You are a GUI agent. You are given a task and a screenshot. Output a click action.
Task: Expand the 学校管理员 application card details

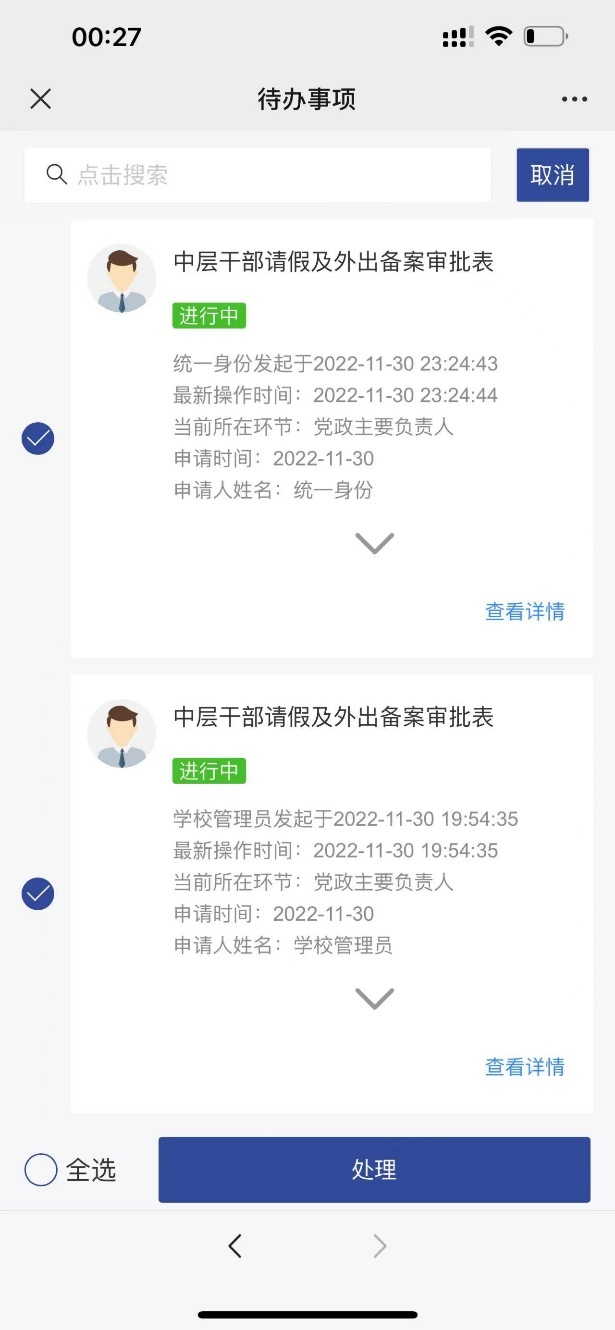(375, 998)
